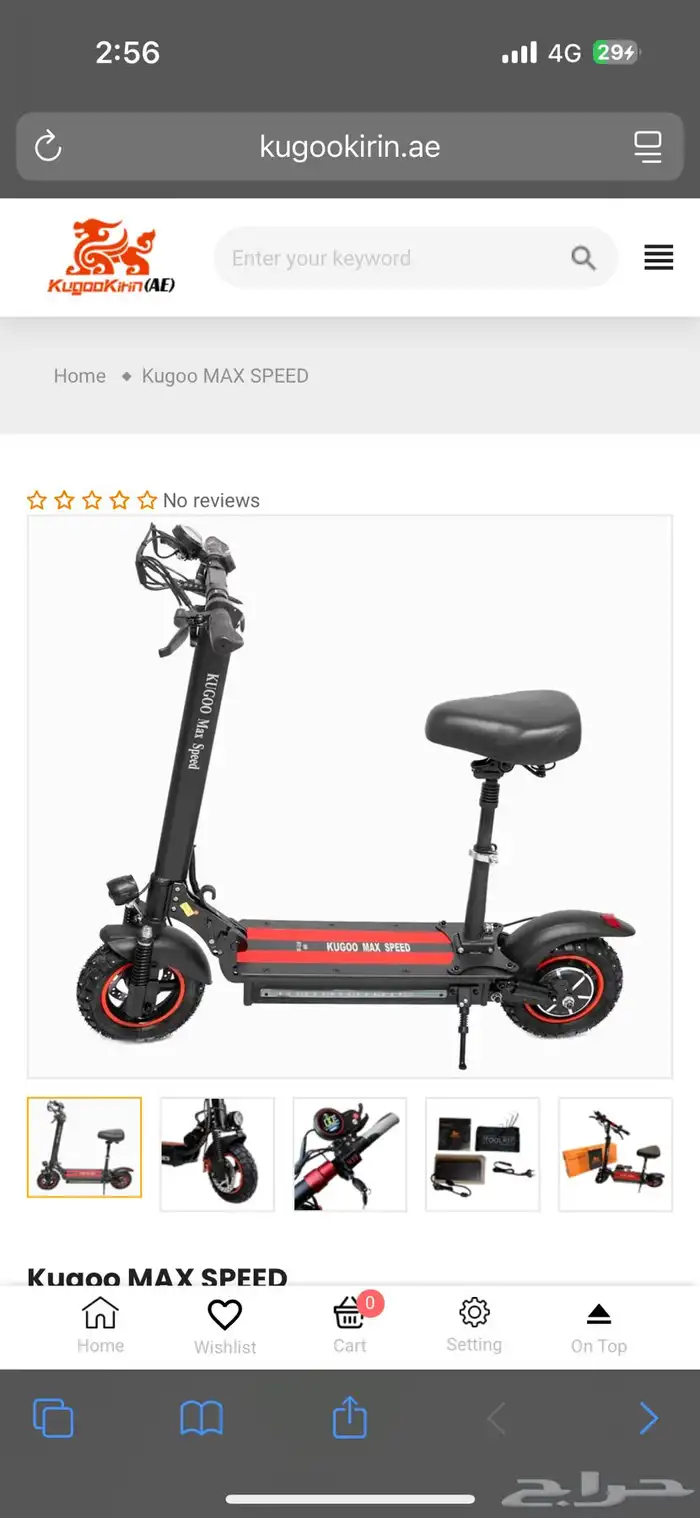Screen dimensions: 700x1518
Task: Select the handlebar display thumbnail
Action: pos(349,1154)
